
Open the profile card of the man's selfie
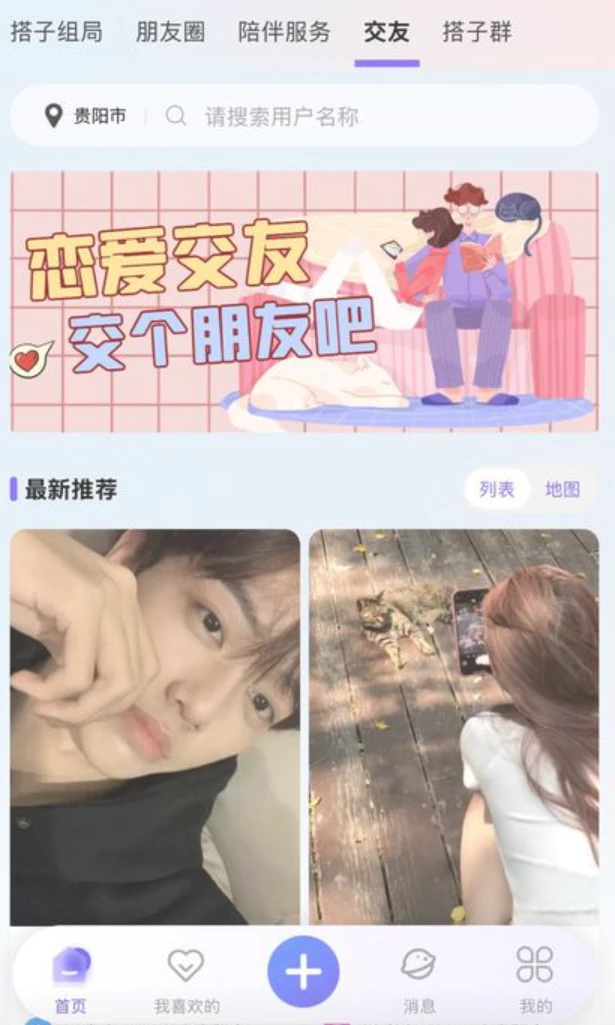[155, 725]
